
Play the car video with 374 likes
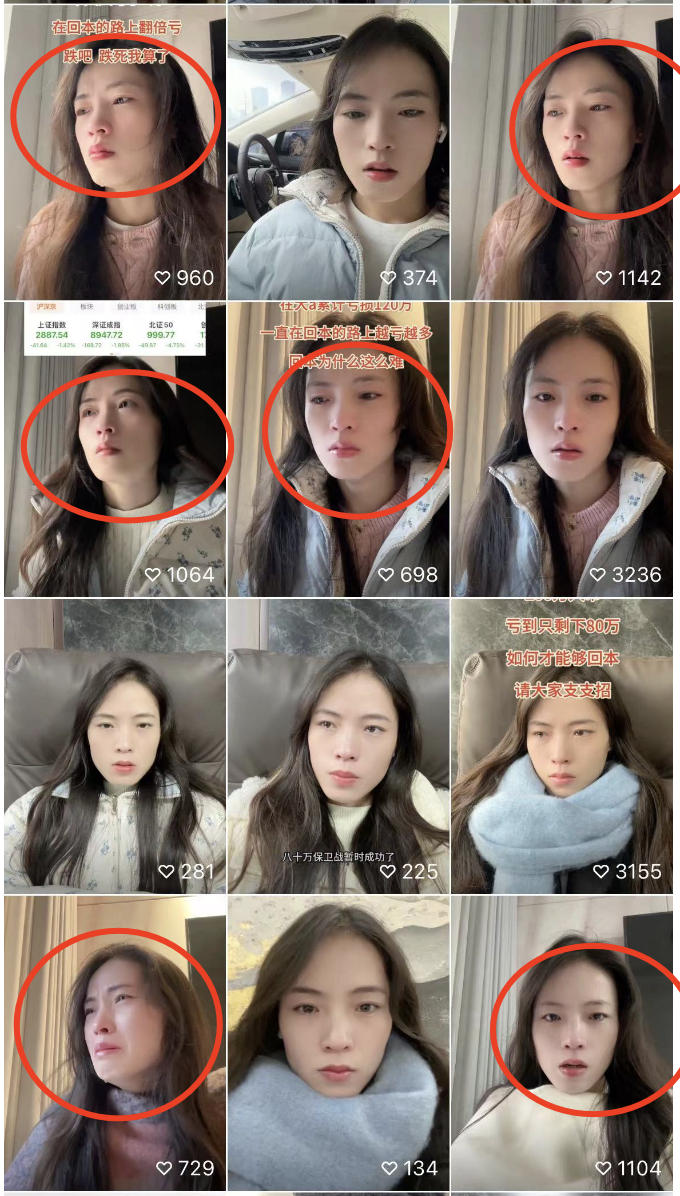pyautogui.click(x=338, y=150)
